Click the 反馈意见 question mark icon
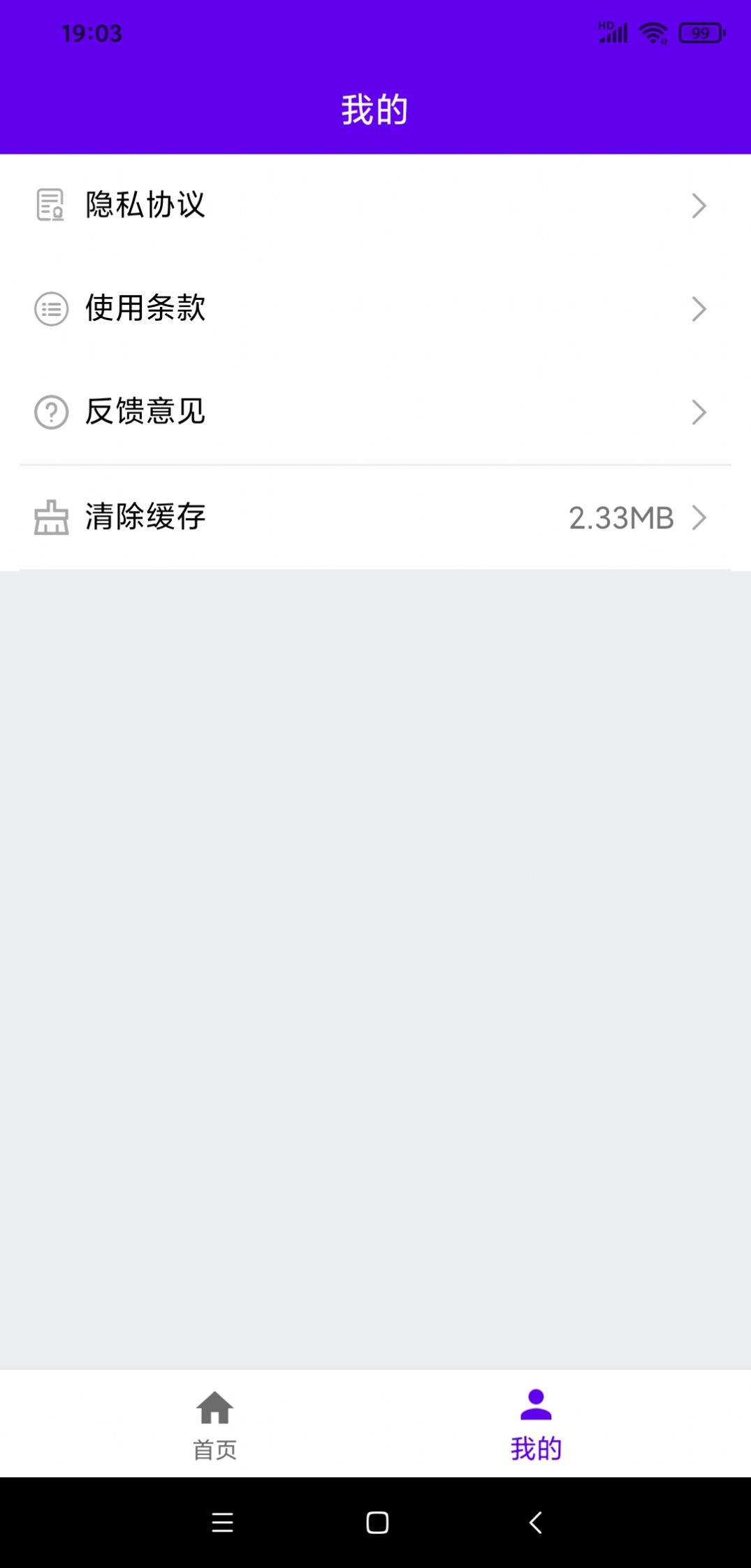Screen dimensions: 751x1568 pos(50,412)
